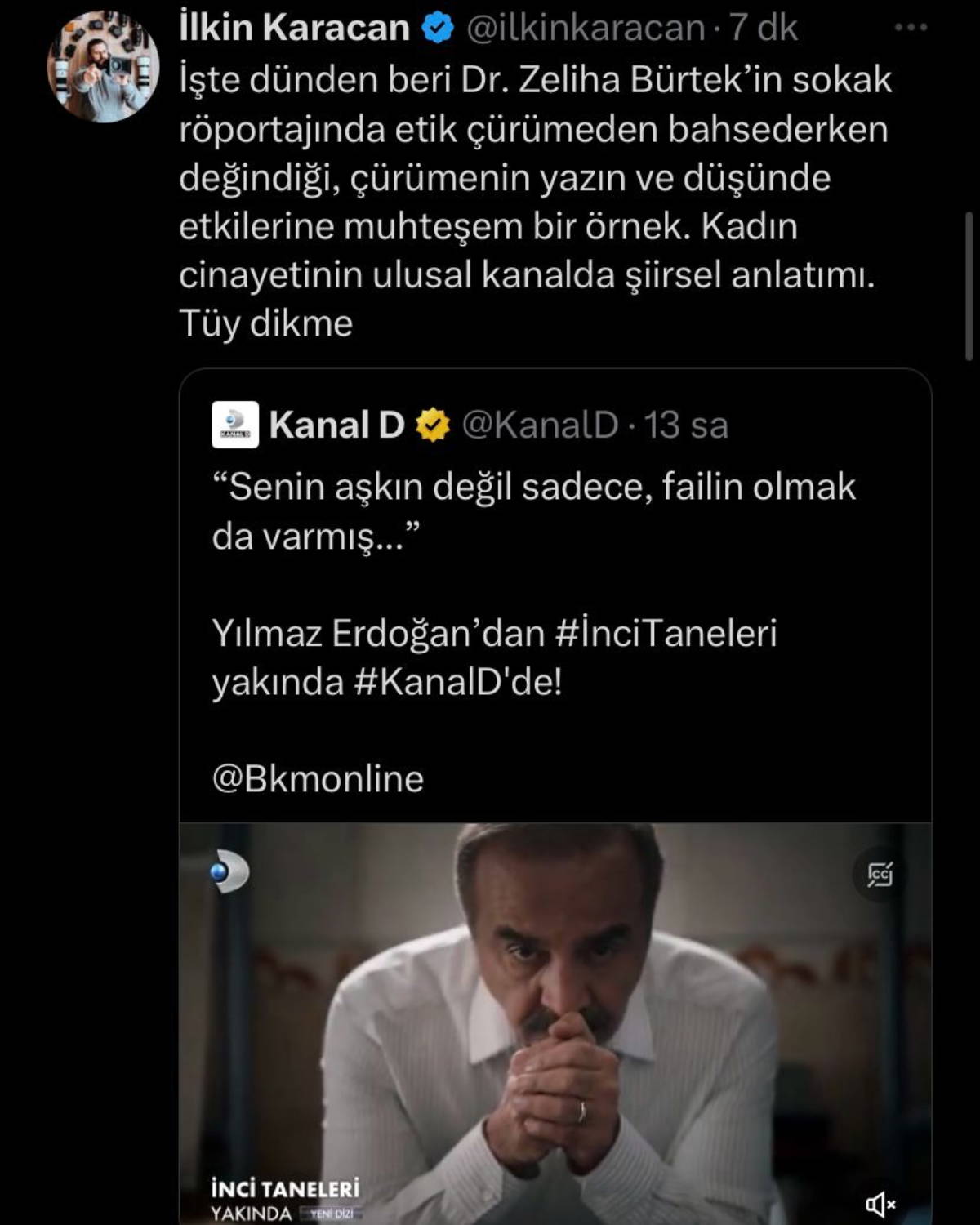Toggle video captions
Image resolution: width=980 pixels, height=1225 pixels.
[x=880, y=875]
